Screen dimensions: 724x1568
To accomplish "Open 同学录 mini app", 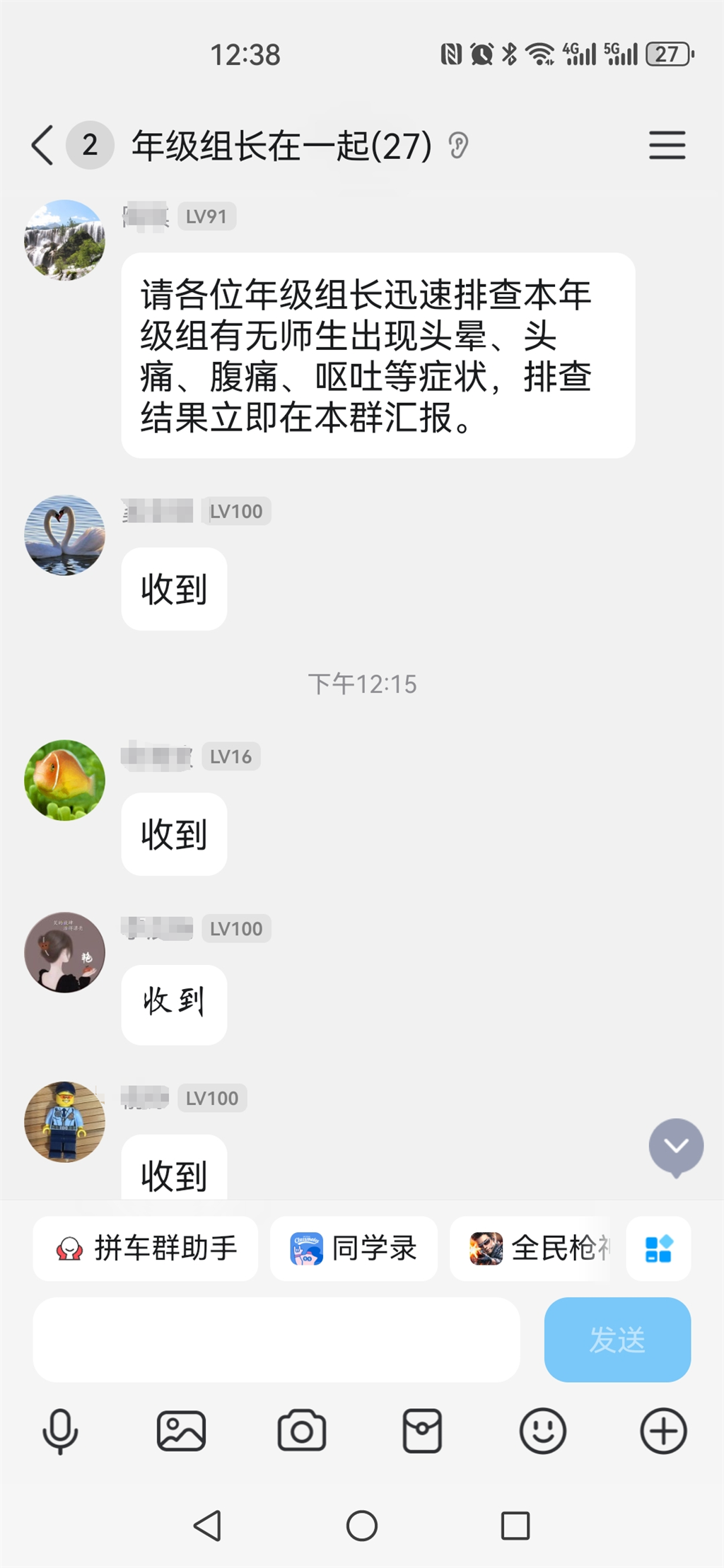I will (354, 1248).
